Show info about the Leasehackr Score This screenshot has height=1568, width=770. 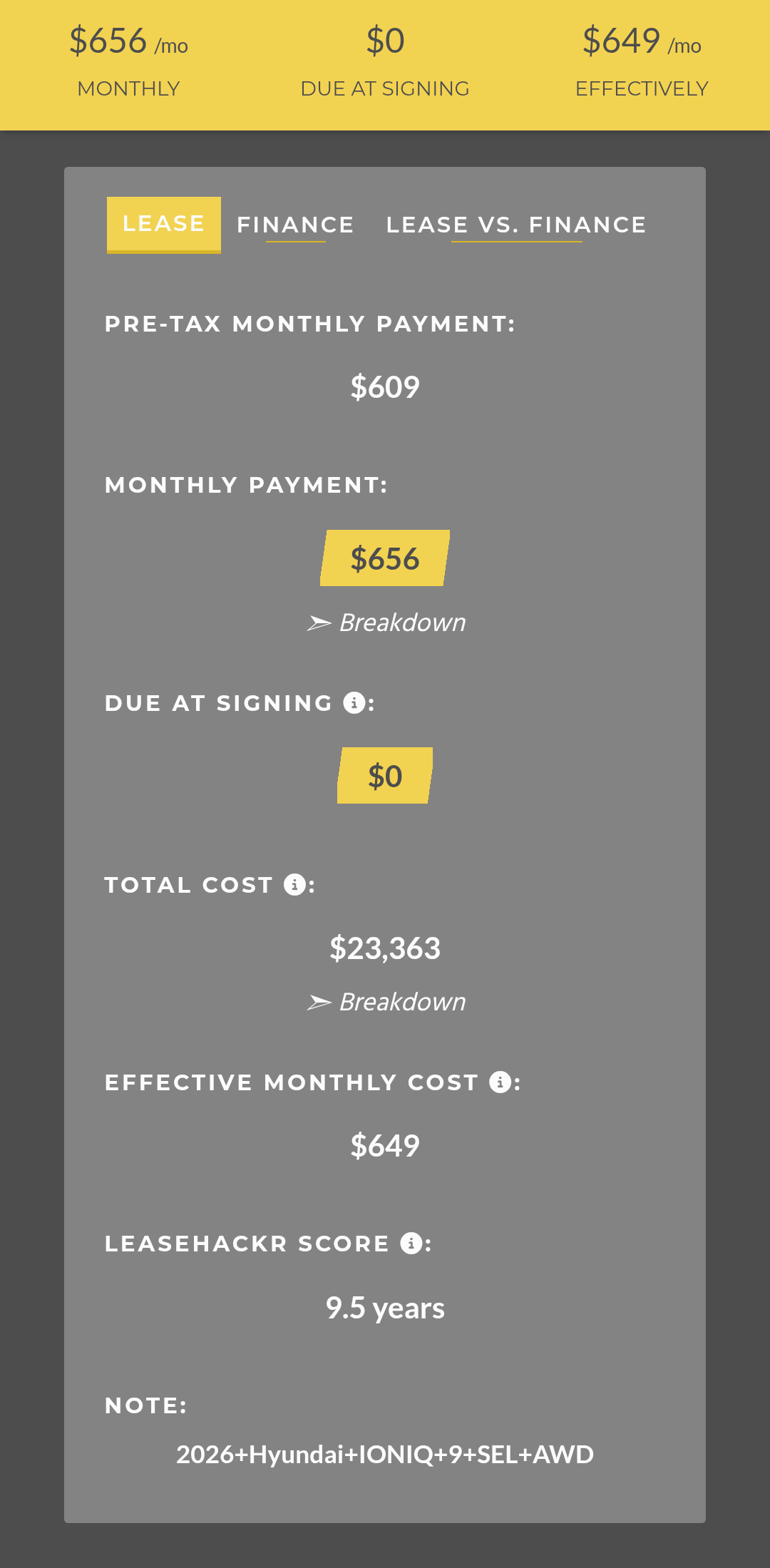[x=411, y=1244]
